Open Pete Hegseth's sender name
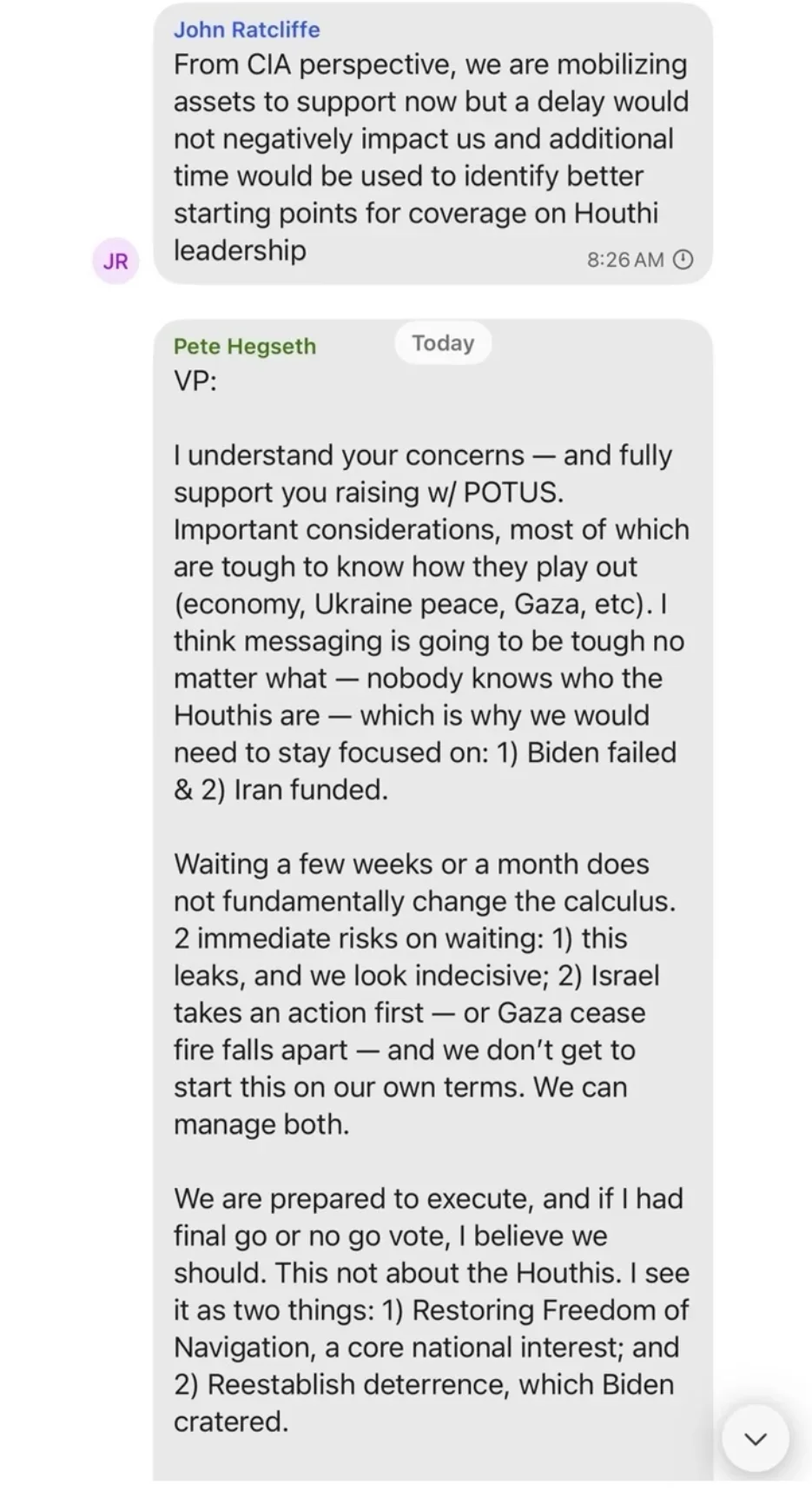 pyautogui.click(x=244, y=346)
